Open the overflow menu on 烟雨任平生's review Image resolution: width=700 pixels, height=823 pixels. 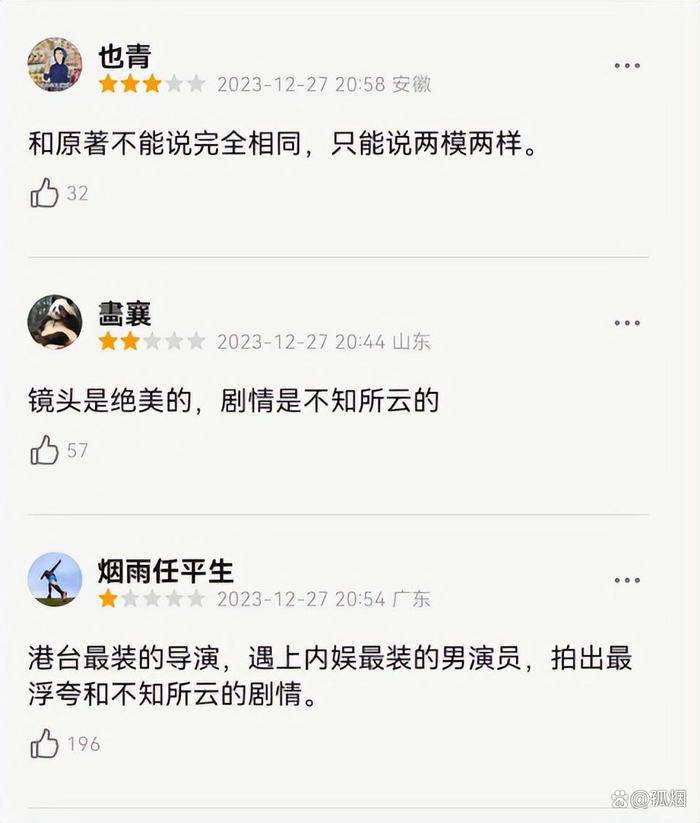click(627, 580)
